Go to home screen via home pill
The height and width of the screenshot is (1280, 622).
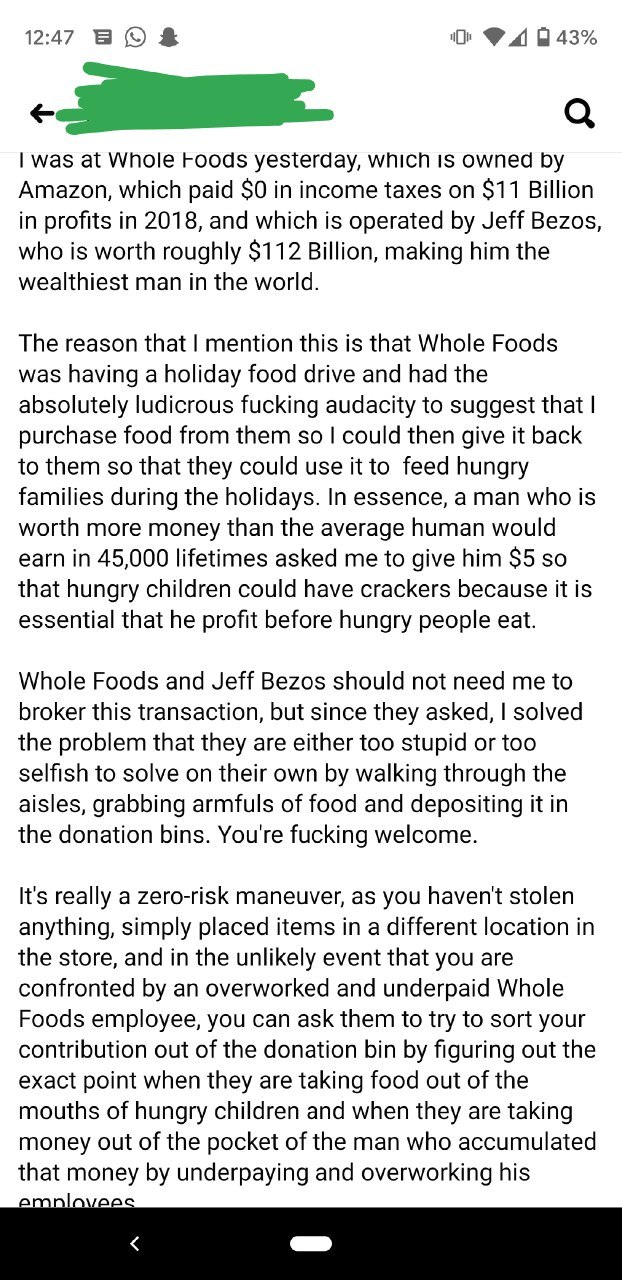tap(310, 1243)
